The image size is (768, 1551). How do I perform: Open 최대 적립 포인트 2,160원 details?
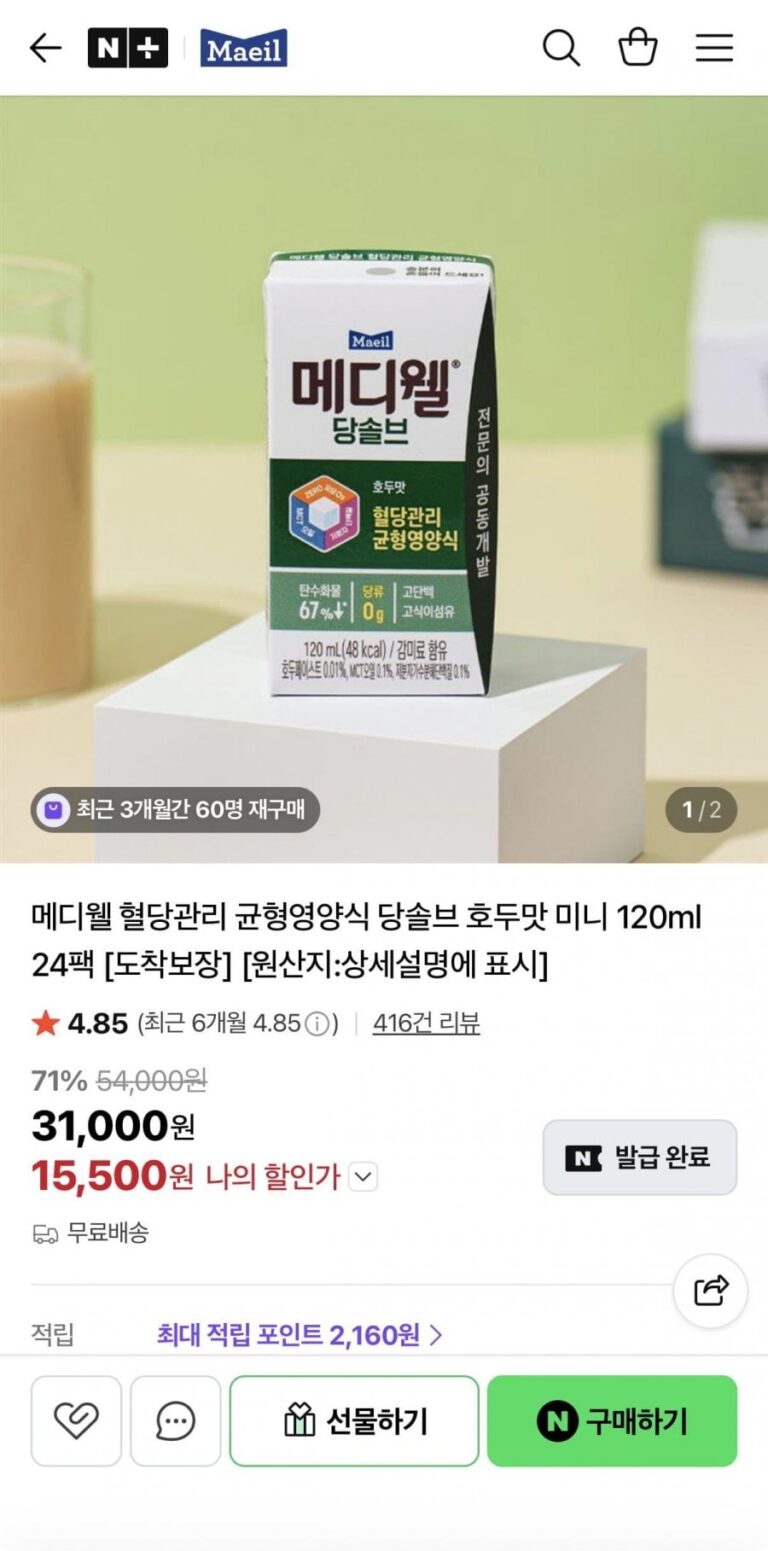click(299, 1335)
